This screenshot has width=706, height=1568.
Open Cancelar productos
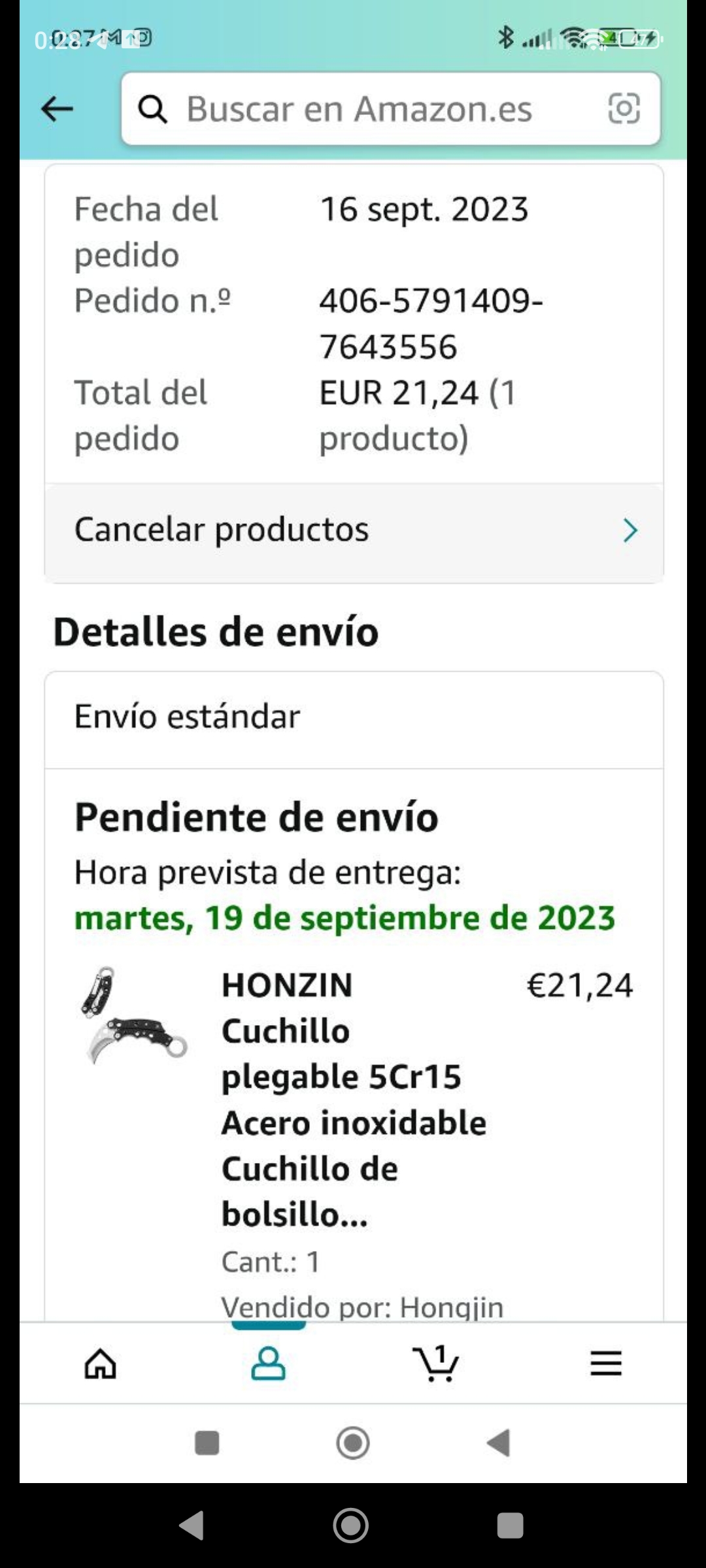coord(354,530)
